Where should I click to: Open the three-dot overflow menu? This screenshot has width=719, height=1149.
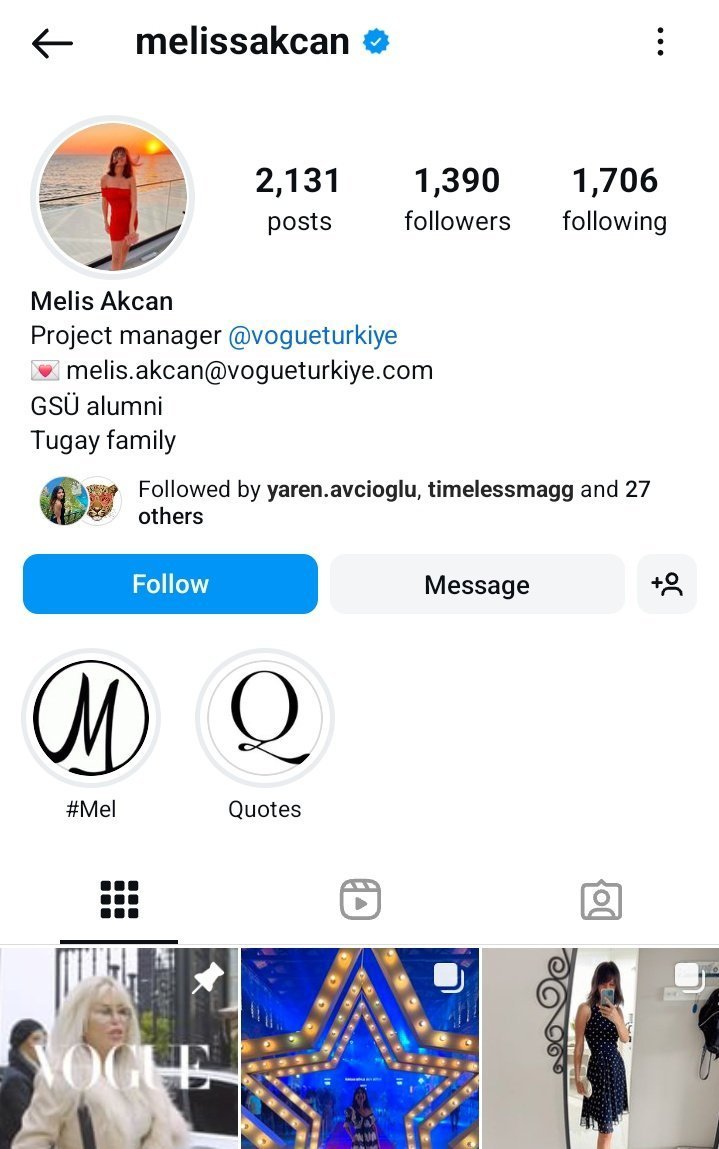coord(660,42)
